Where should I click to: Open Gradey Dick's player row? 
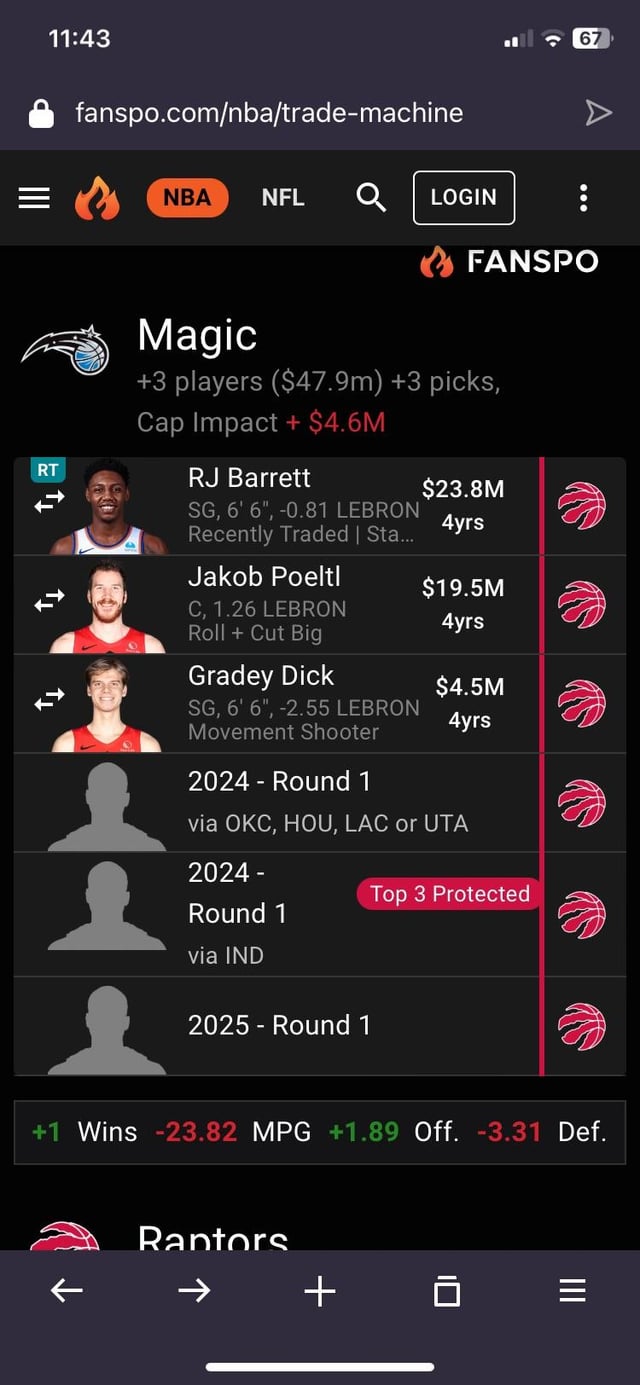[x=300, y=704]
